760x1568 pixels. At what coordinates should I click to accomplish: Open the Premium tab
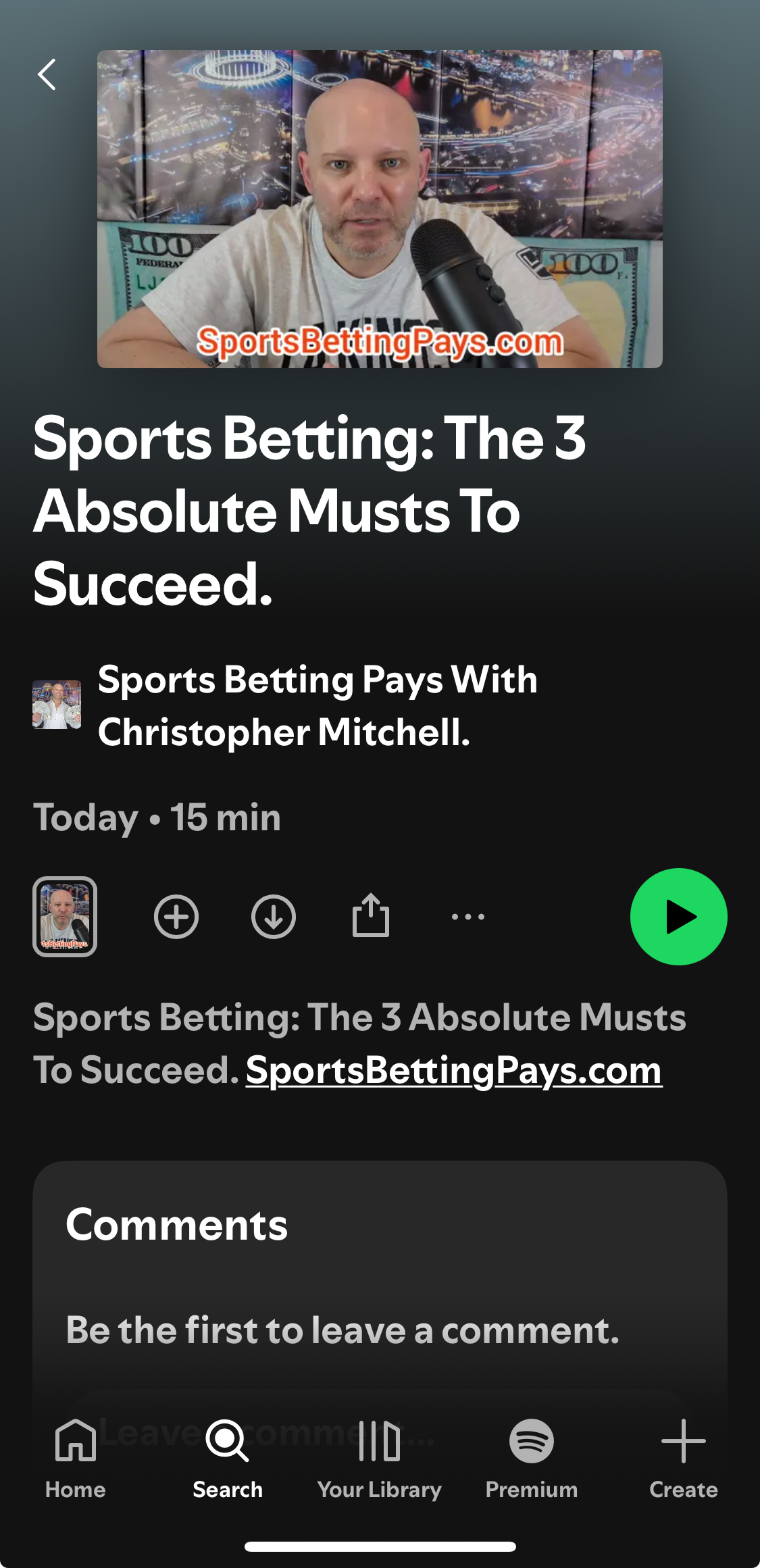pyautogui.click(x=532, y=1459)
